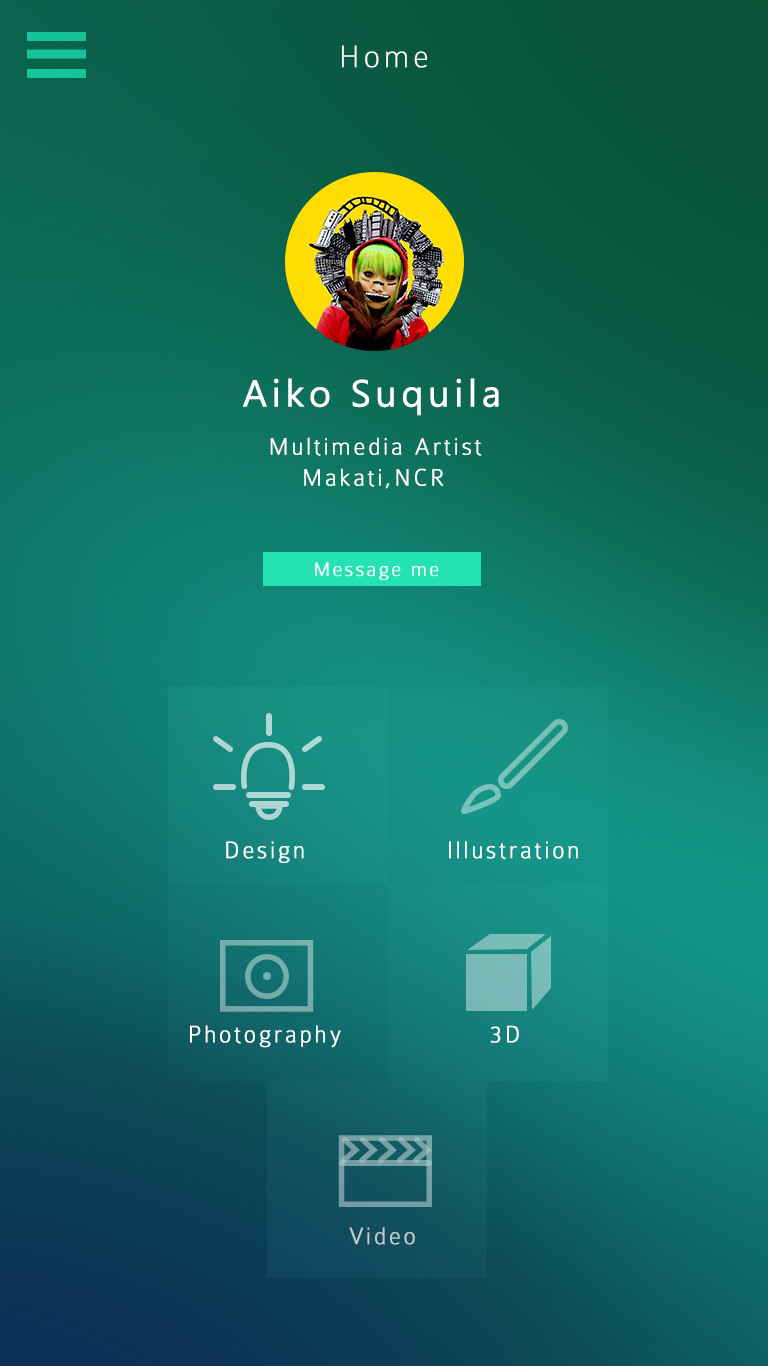Click the 3D cube icon
Screen dimensions: 768x1366
(x=508, y=972)
